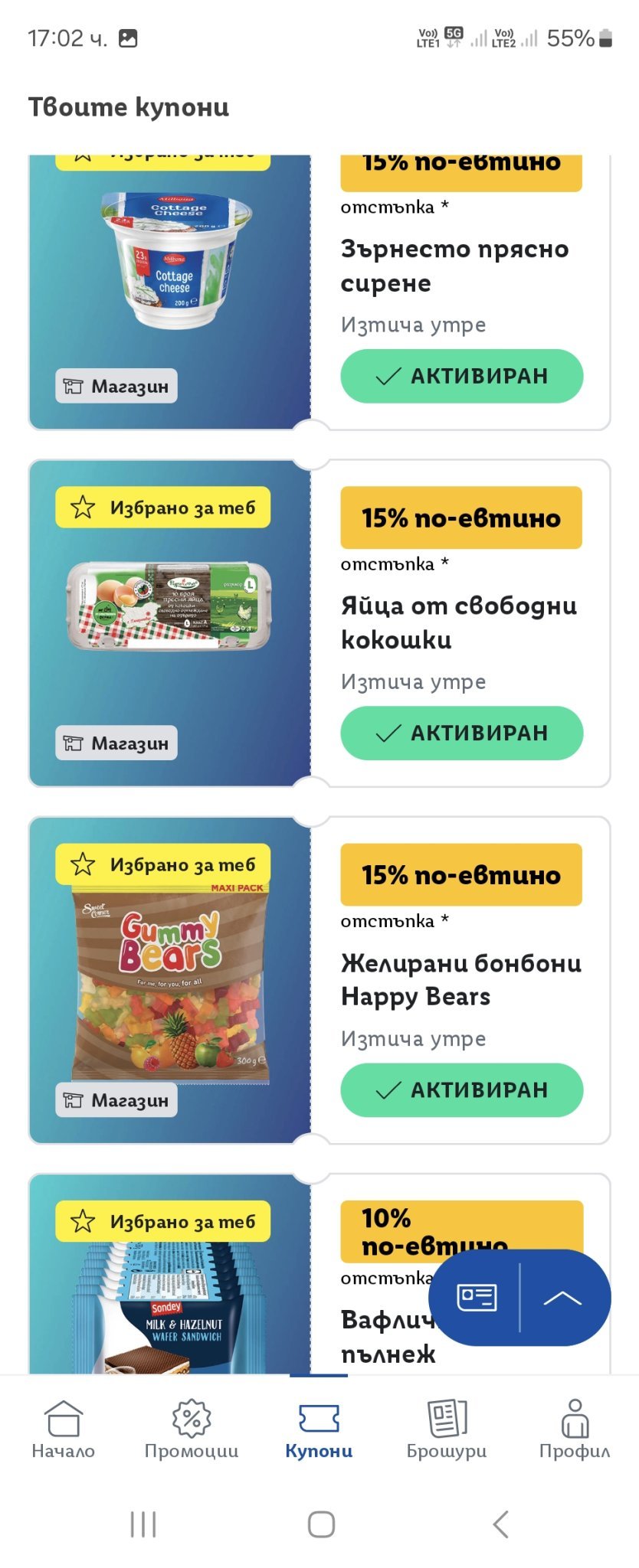The height and width of the screenshot is (1568, 639).
Task: Go to the Начало tab
Action: [x=64, y=1429]
